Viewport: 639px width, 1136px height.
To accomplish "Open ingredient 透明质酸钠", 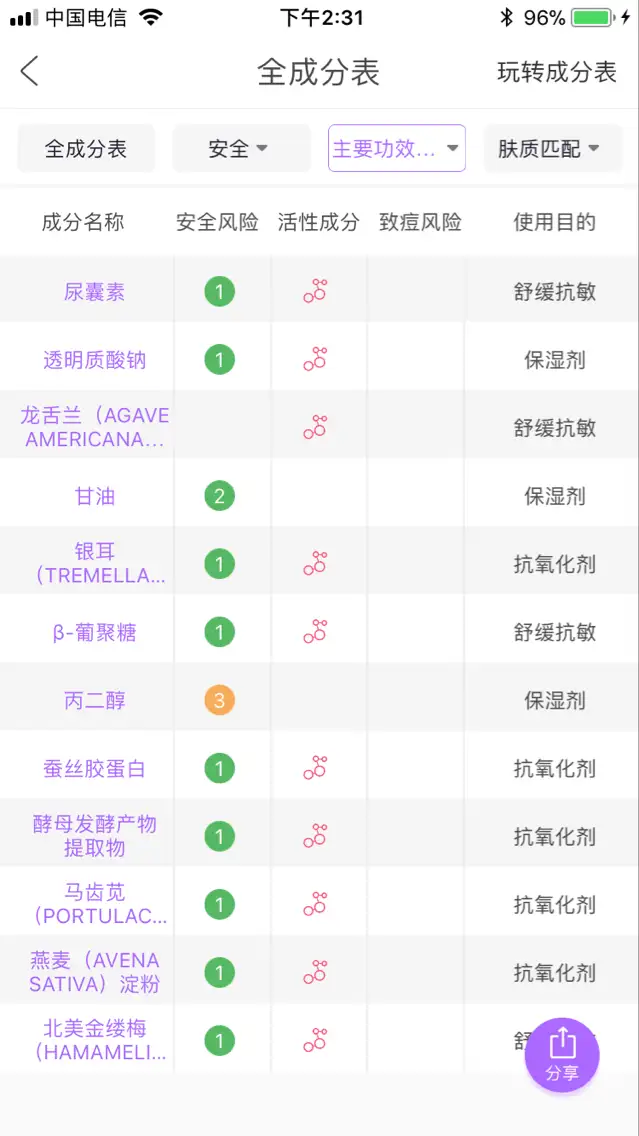I will point(94,359).
